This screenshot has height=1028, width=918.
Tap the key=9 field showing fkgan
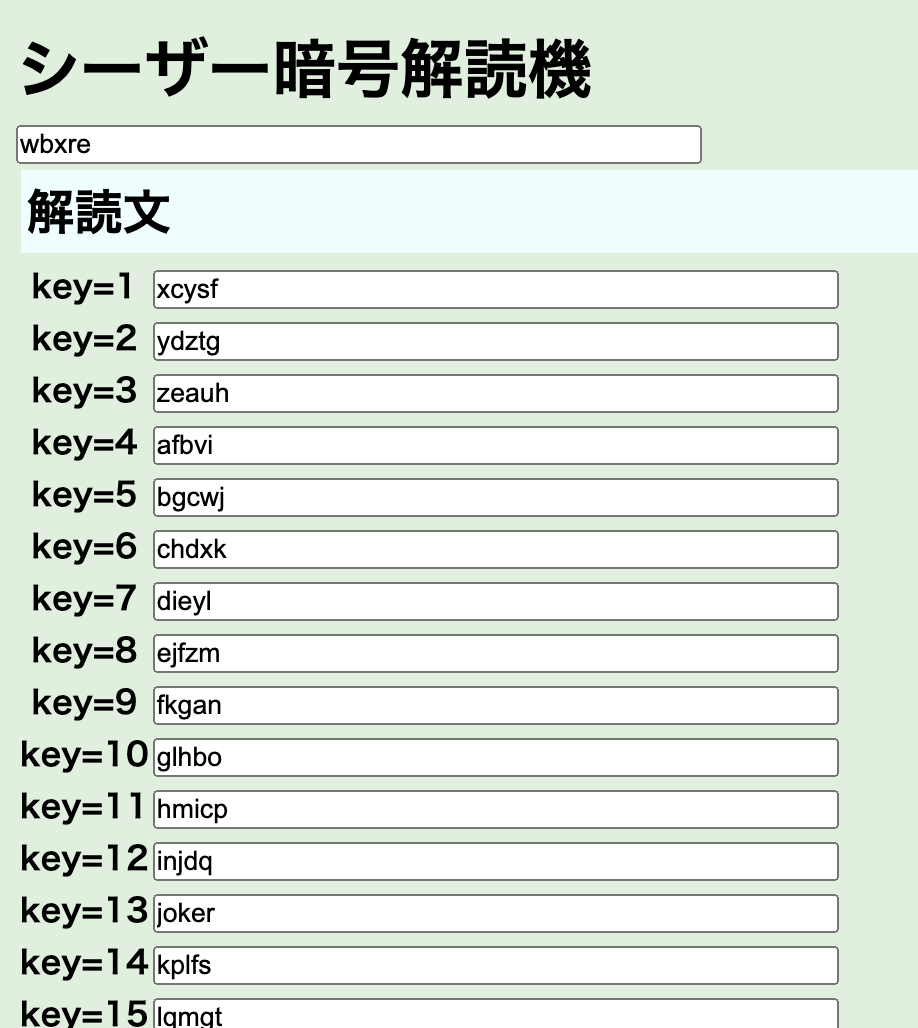click(x=495, y=706)
